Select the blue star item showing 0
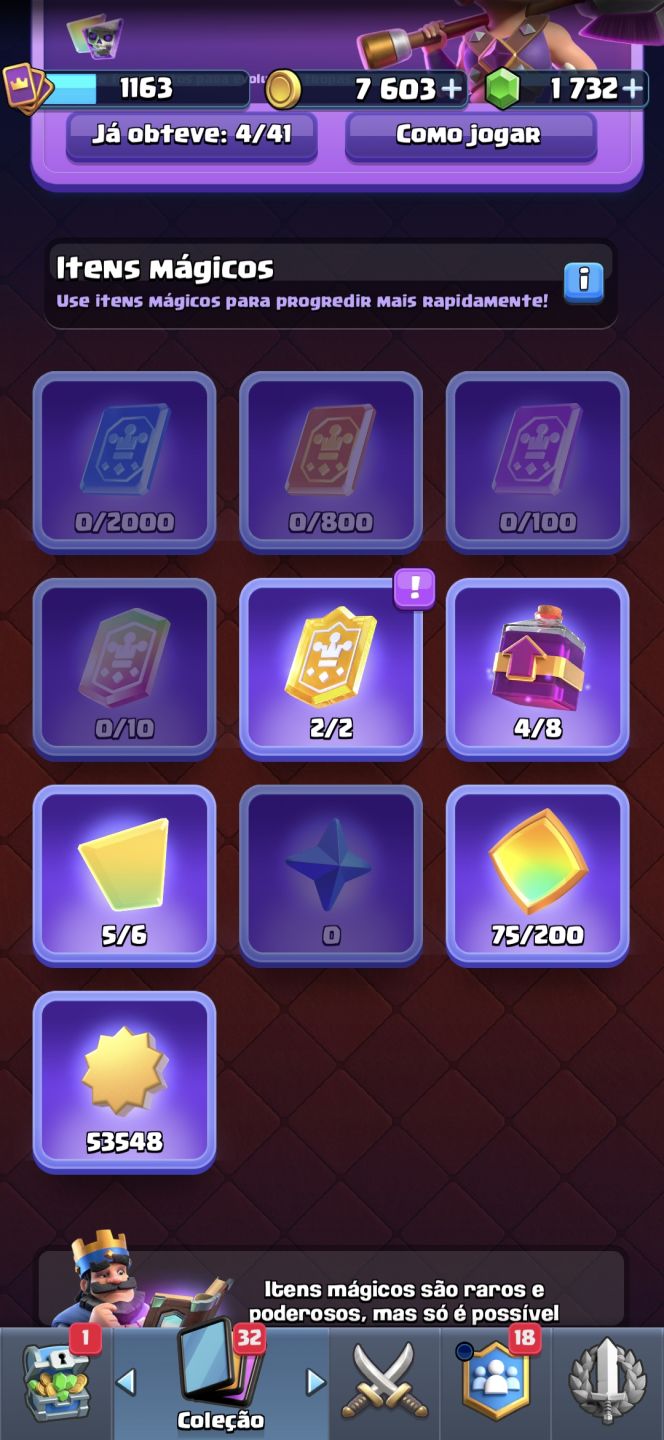Viewport: 664px width, 1440px height. tap(331, 875)
